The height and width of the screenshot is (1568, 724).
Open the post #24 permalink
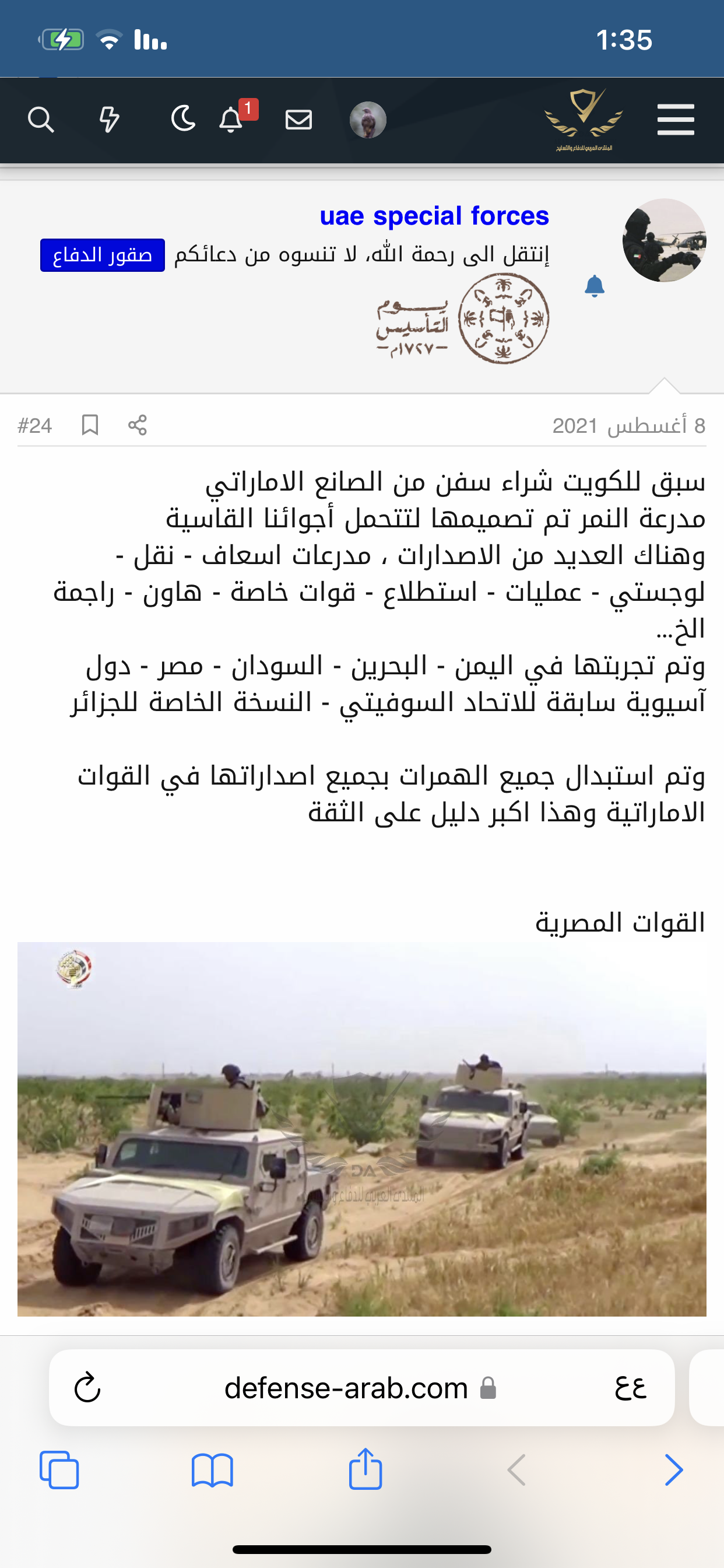pyautogui.click(x=34, y=425)
